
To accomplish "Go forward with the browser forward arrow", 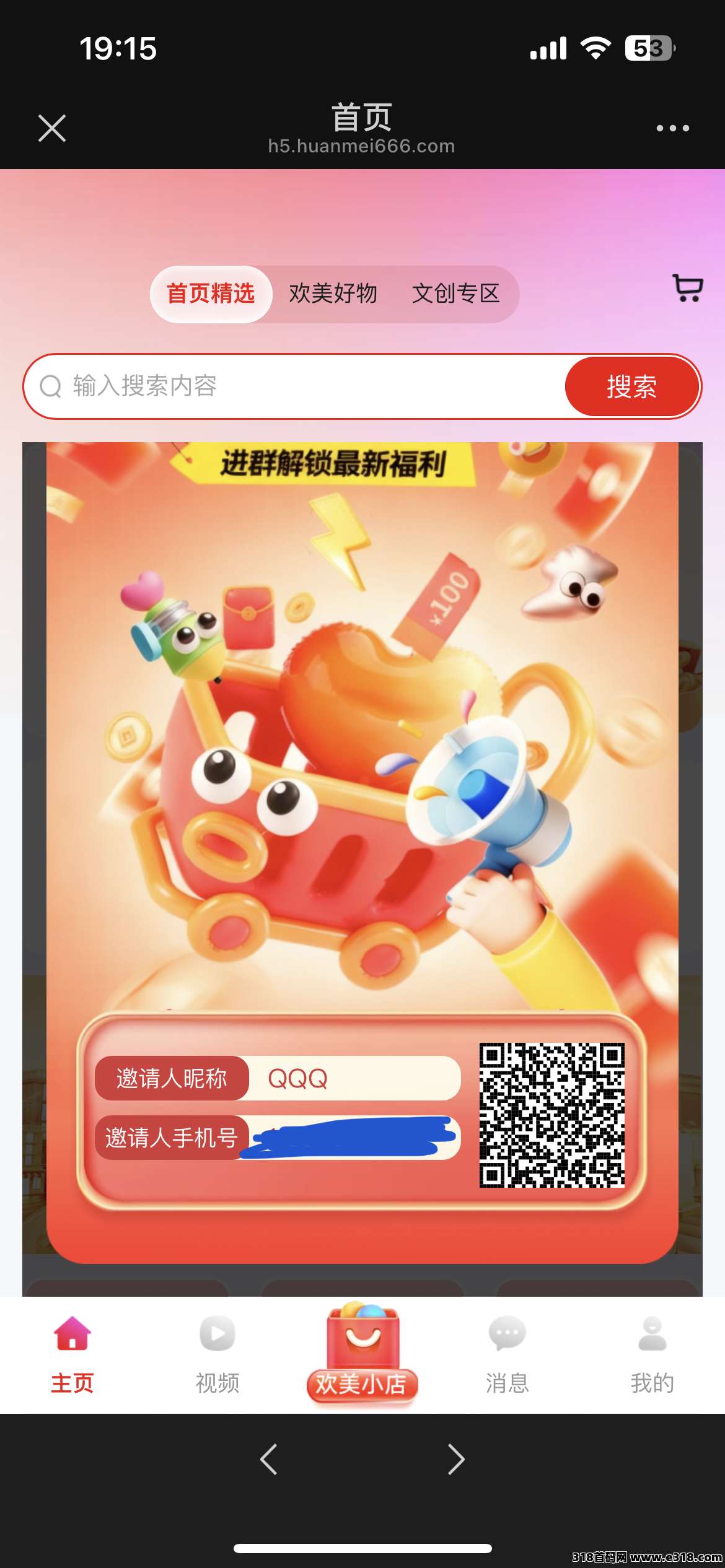I will (x=456, y=1460).
